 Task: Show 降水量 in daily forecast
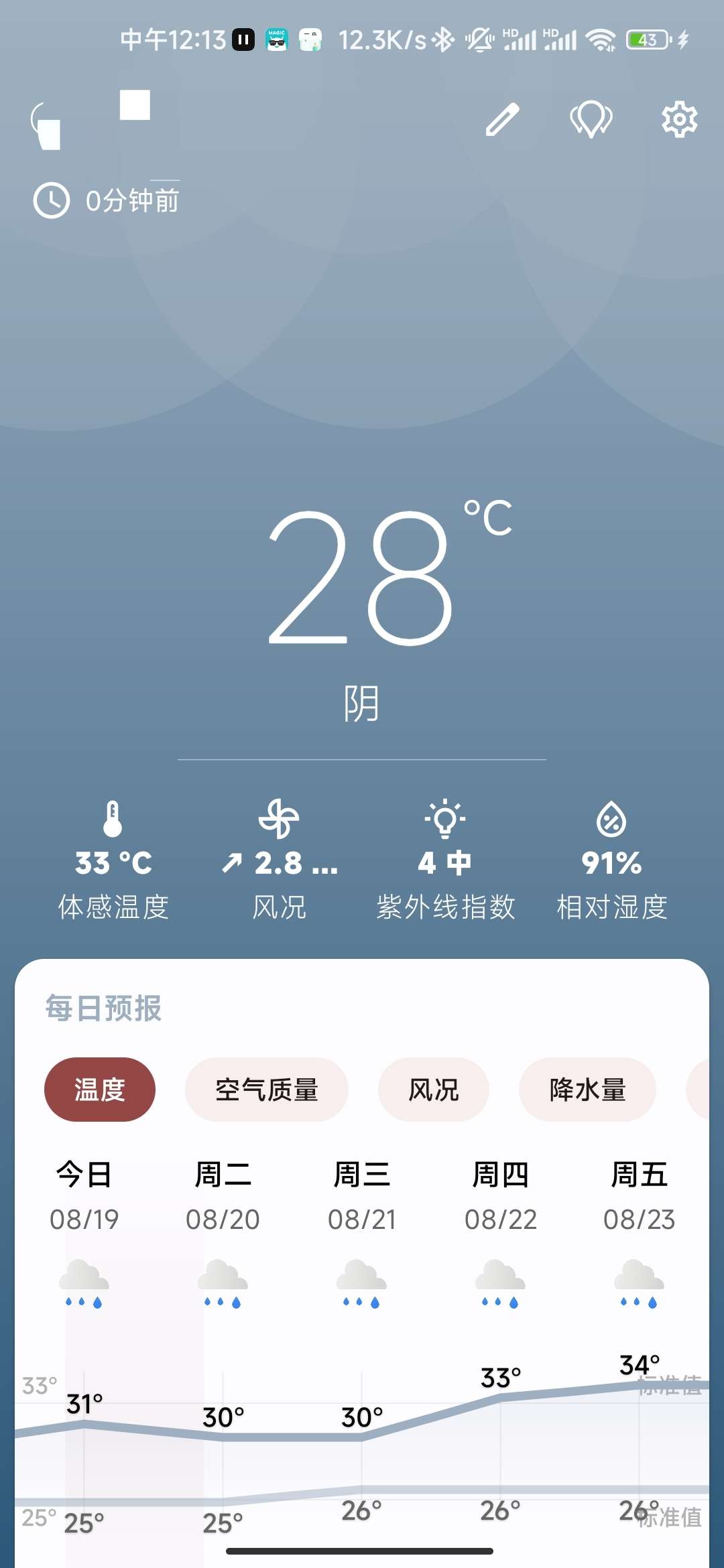pyautogui.click(x=587, y=1090)
